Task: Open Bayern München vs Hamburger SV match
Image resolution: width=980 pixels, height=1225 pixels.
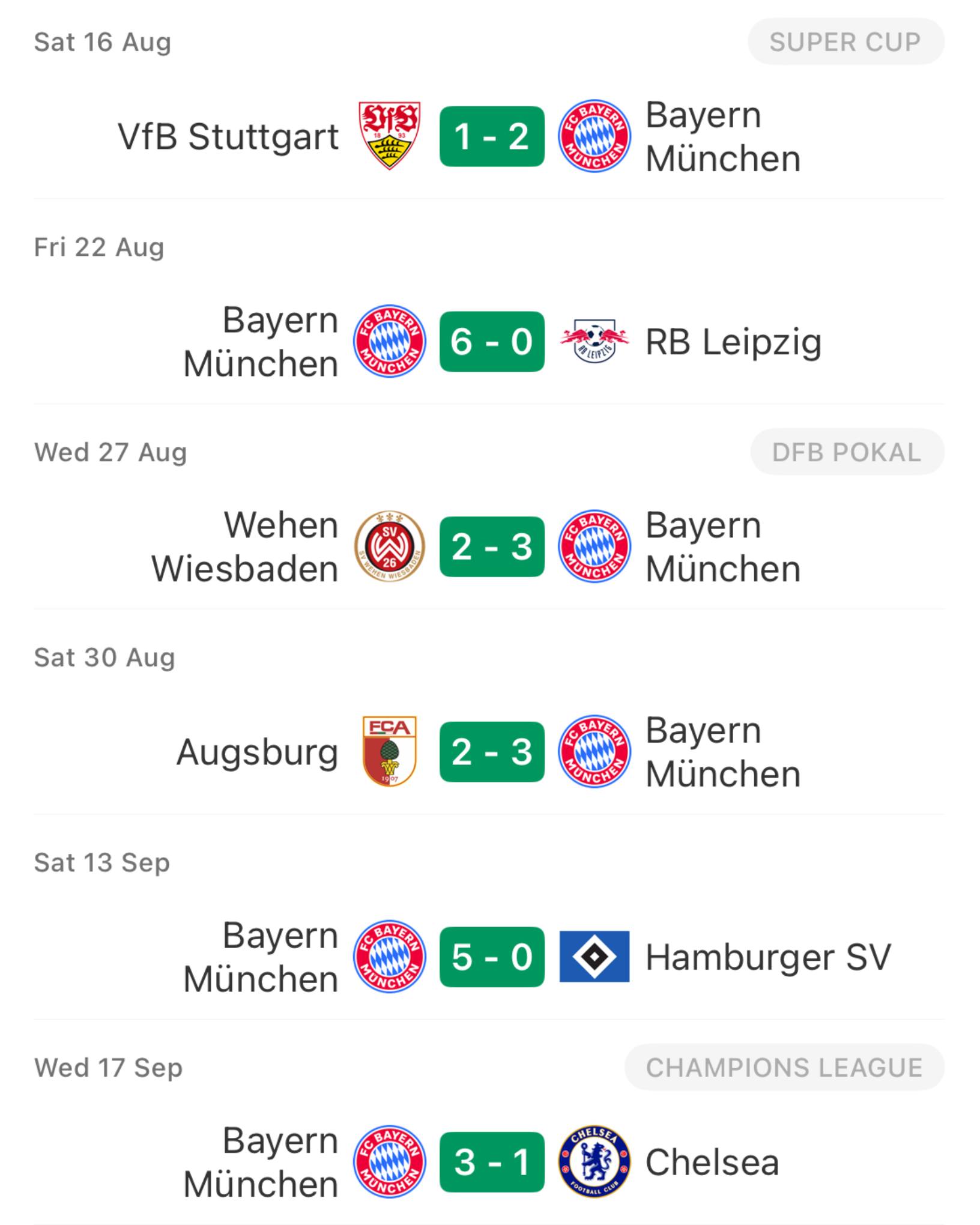Action: 491,957
